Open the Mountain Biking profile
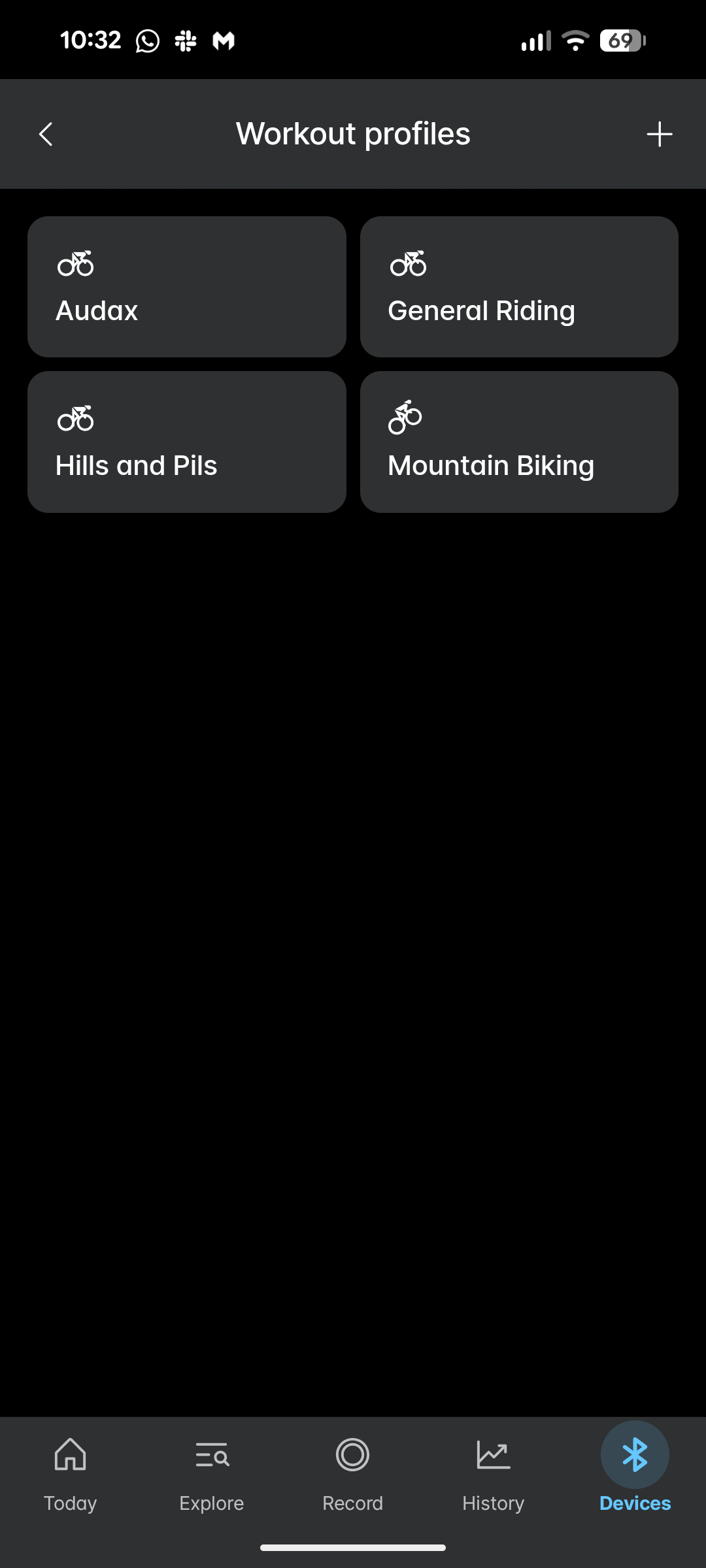This screenshot has height=1568, width=706. click(x=519, y=441)
